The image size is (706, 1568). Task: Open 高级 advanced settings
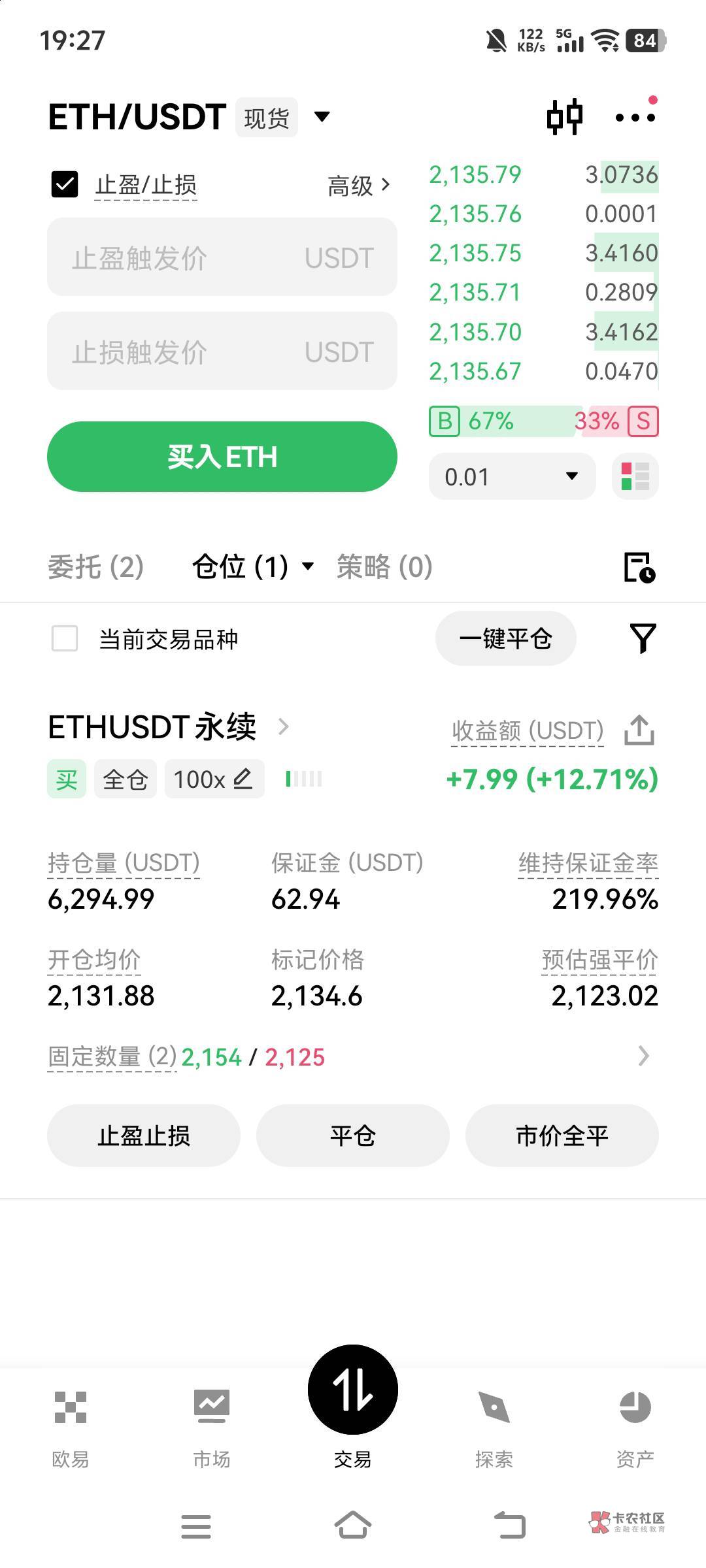pyautogui.click(x=358, y=186)
